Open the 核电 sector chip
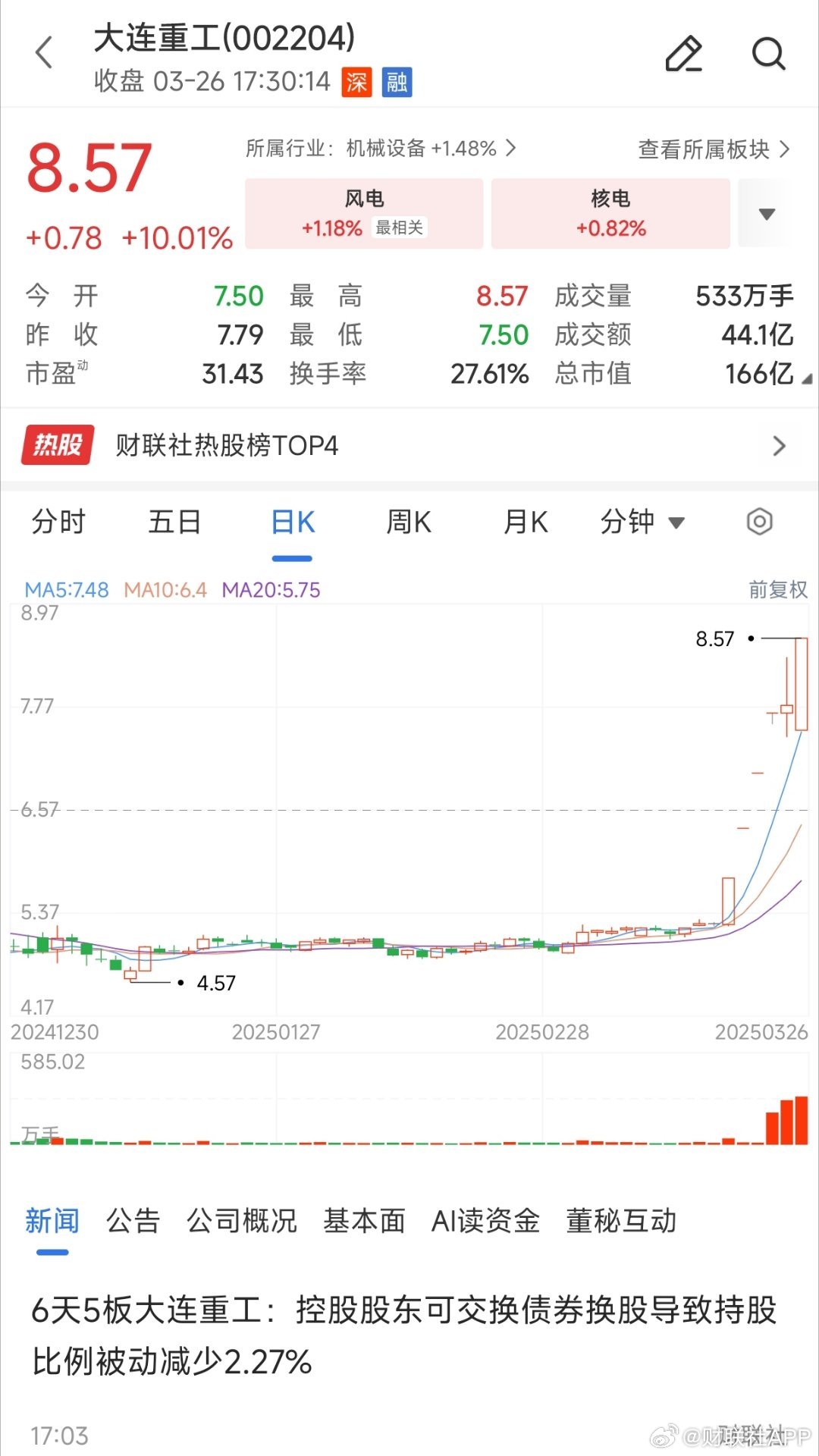Image resolution: width=819 pixels, height=1456 pixels. pyautogui.click(x=610, y=214)
